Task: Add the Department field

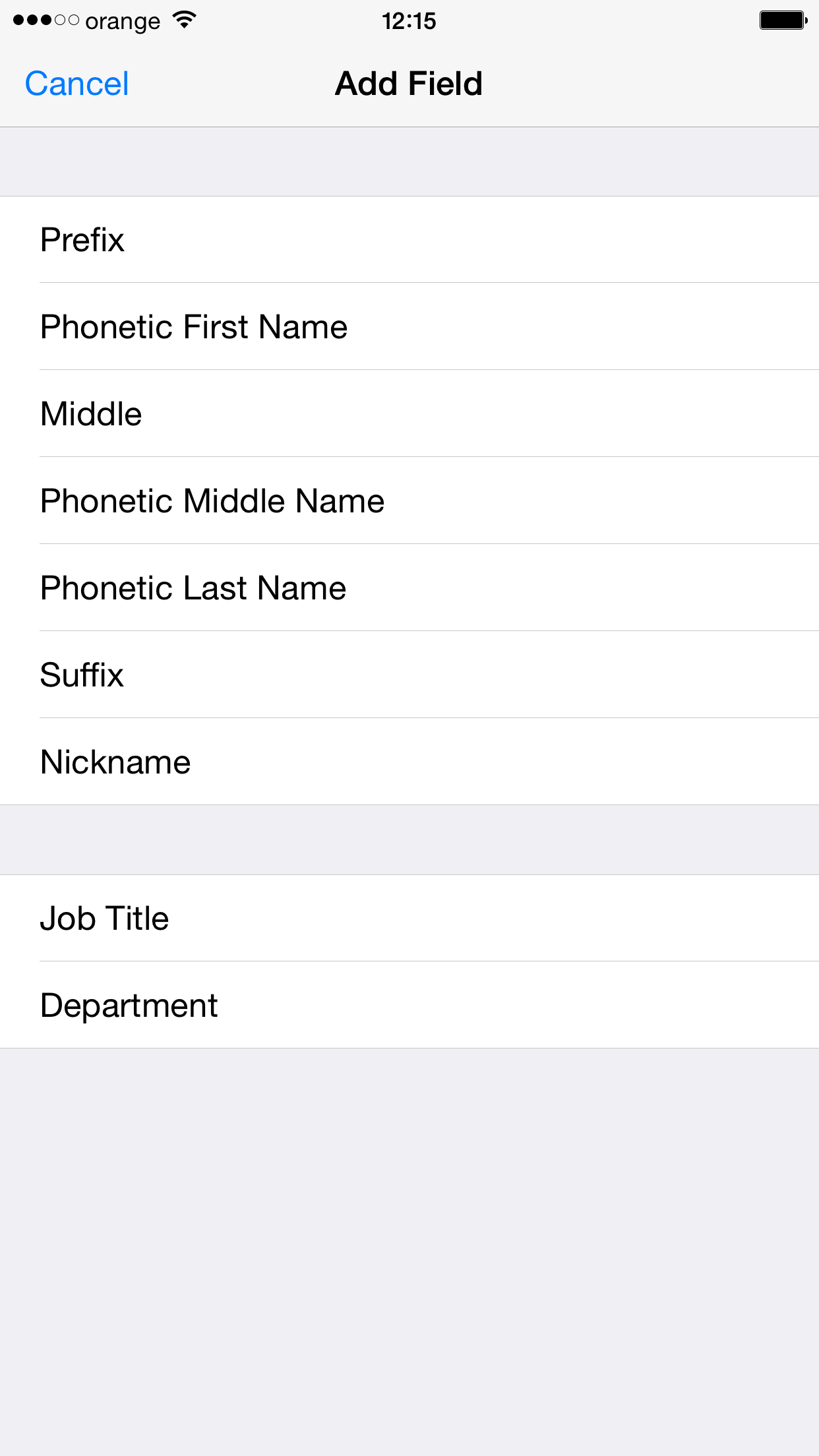Action: coord(409,1005)
